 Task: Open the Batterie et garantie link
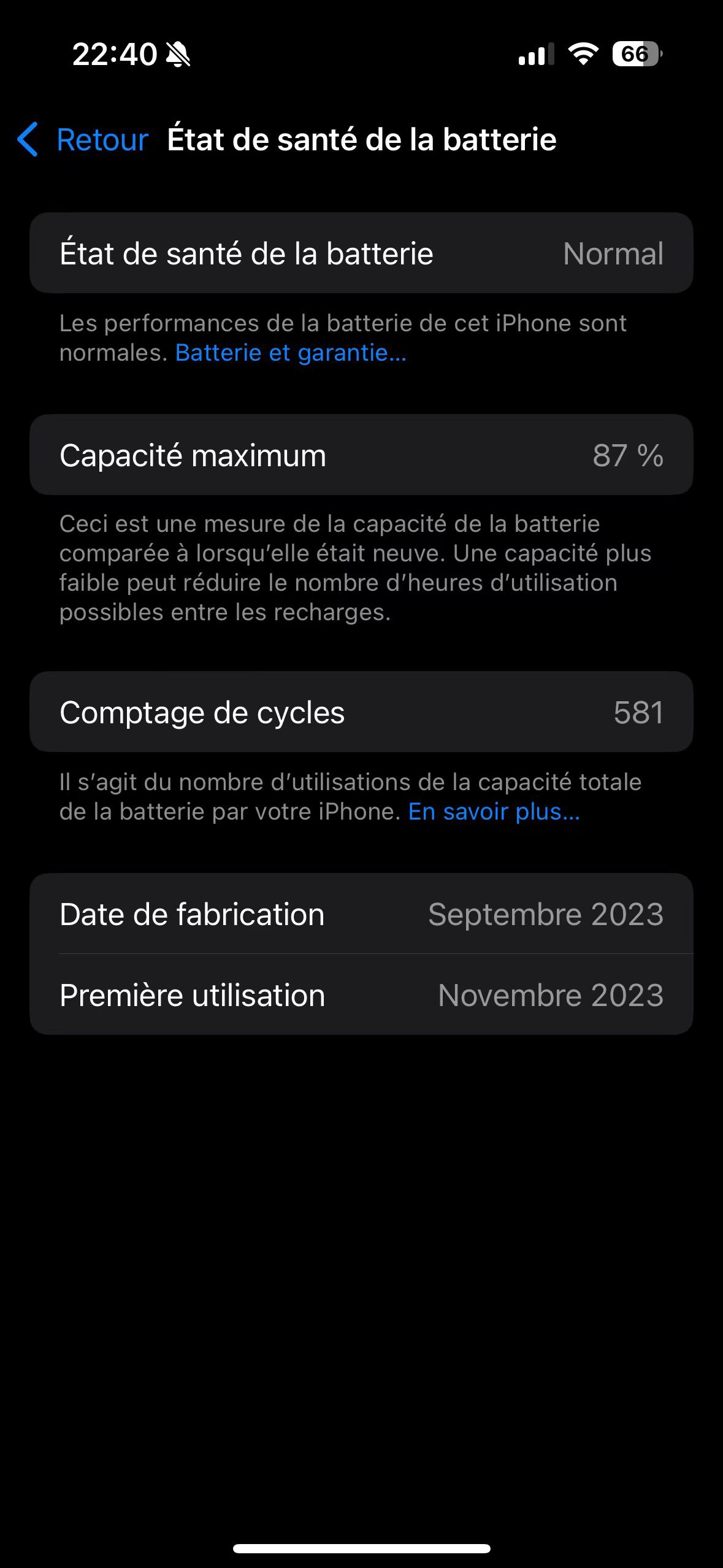pos(291,353)
